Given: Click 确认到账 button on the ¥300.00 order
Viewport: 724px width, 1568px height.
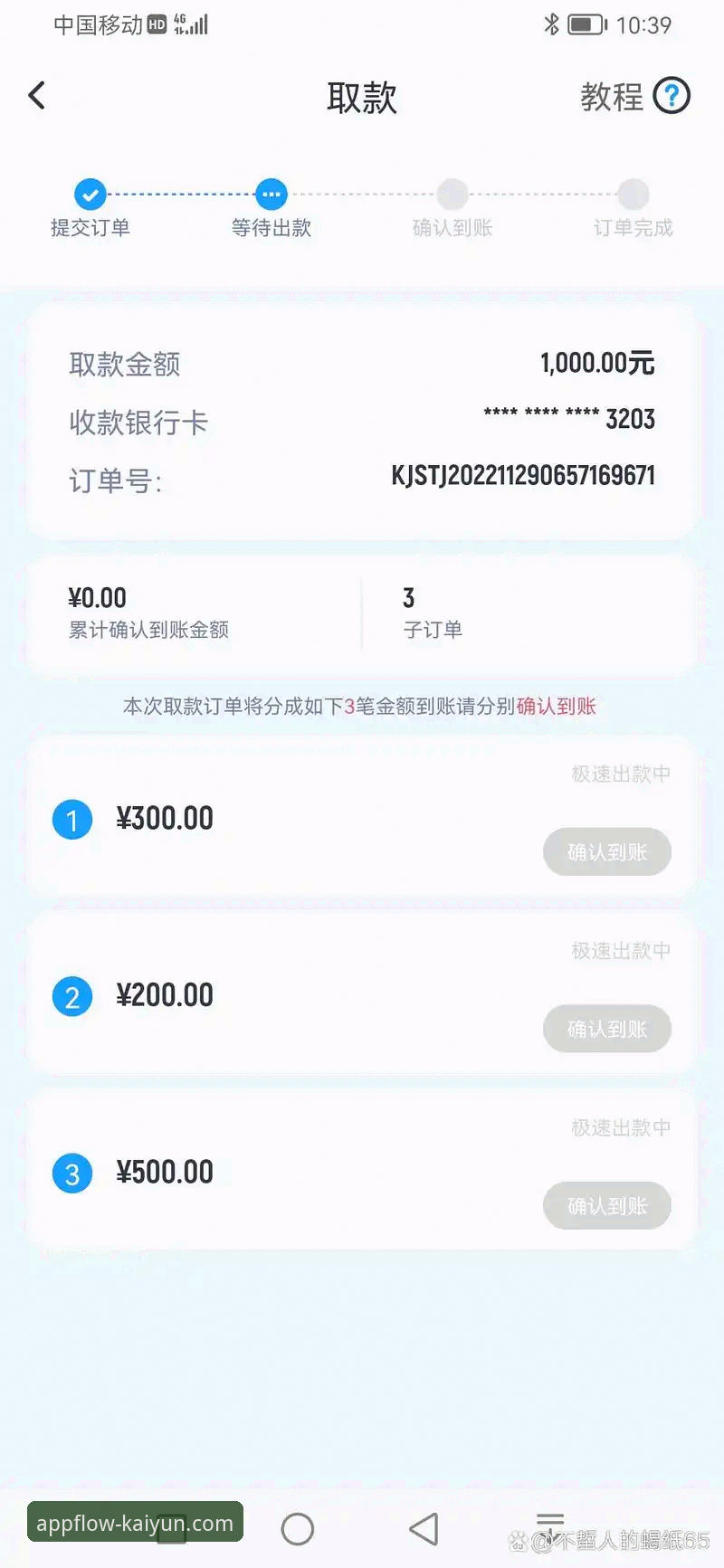Looking at the screenshot, I should click(606, 851).
